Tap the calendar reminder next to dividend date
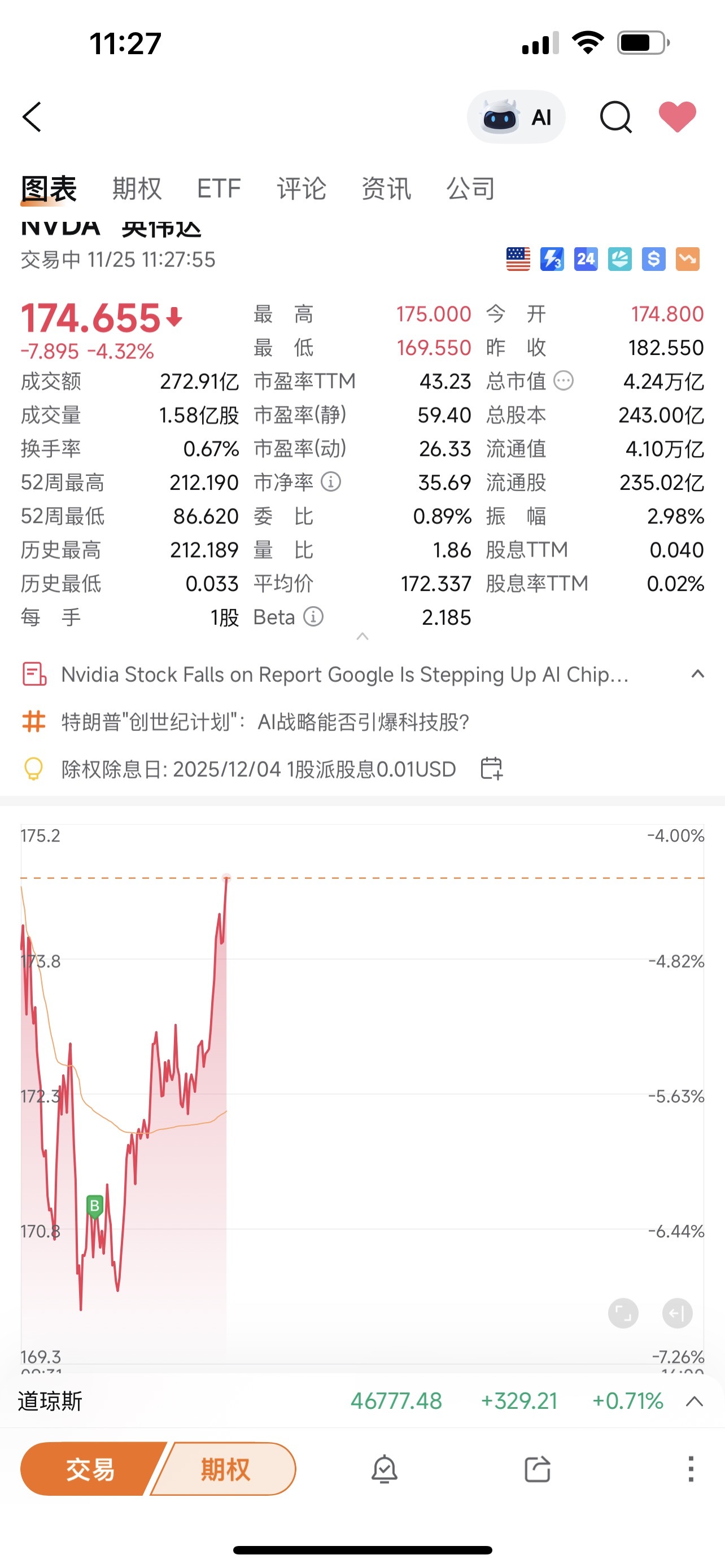Screen dimensions: 725x1568 pyautogui.click(x=492, y=769)
